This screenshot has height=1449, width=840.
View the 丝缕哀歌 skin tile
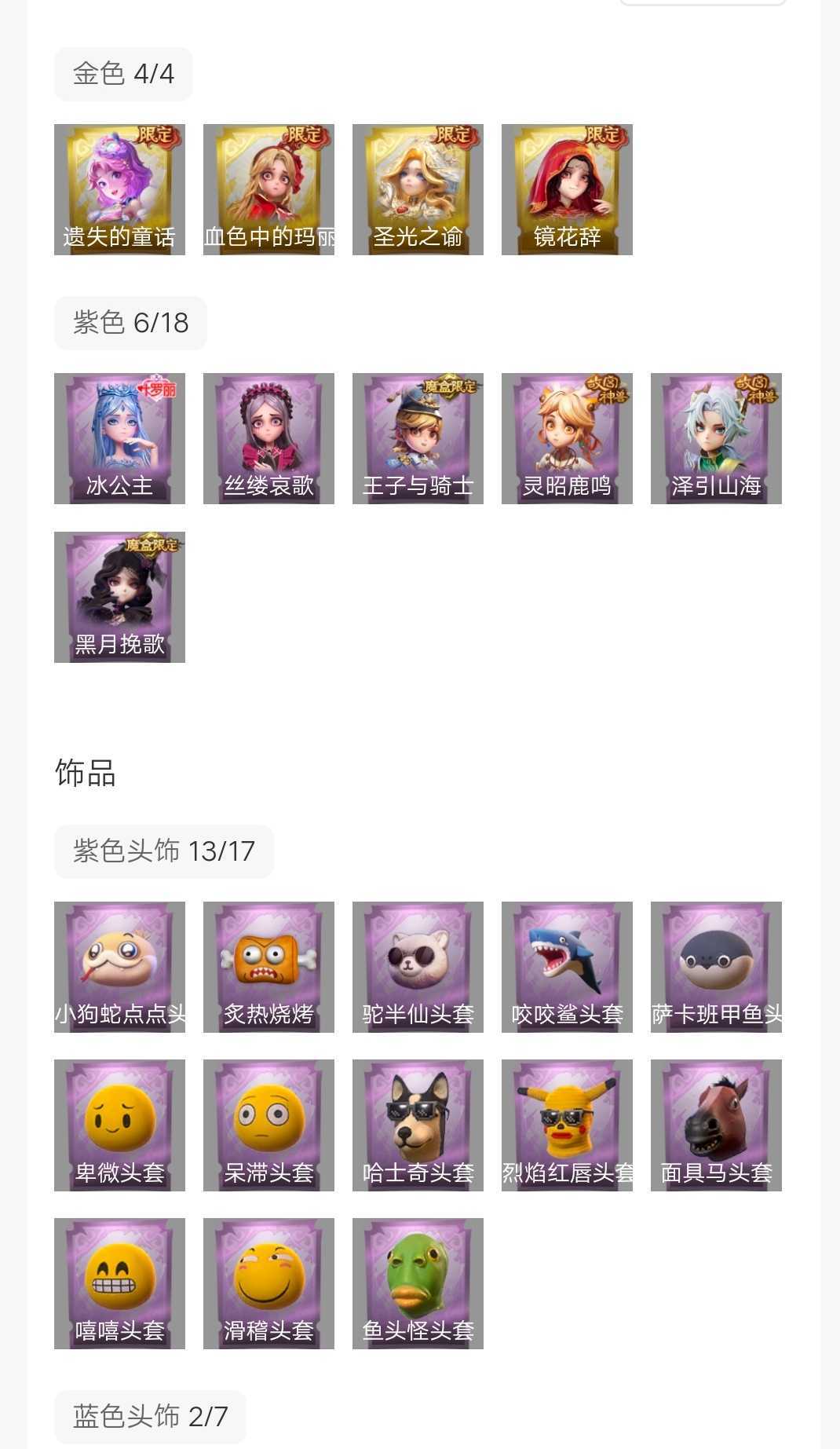coord(268,438)
